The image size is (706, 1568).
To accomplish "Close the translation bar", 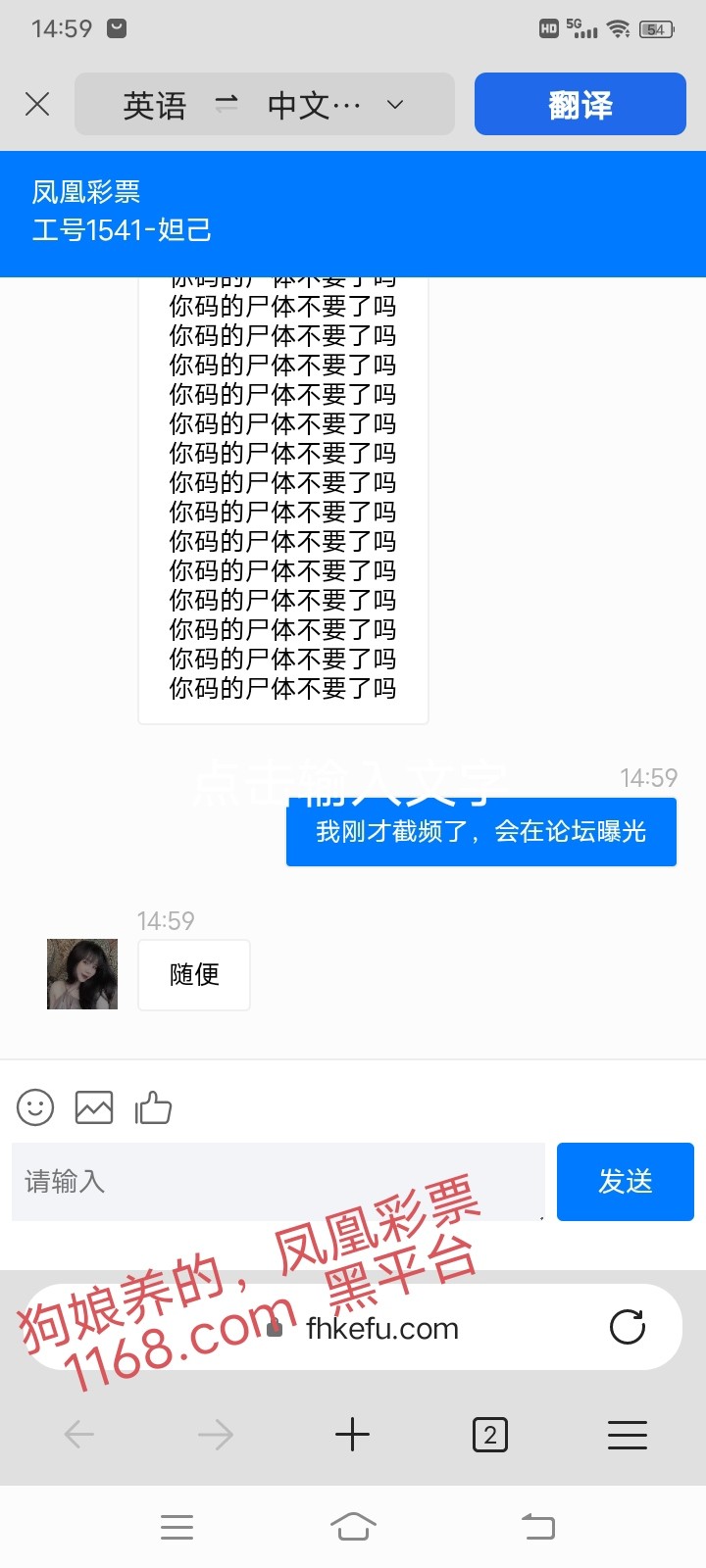I will 37,104.
